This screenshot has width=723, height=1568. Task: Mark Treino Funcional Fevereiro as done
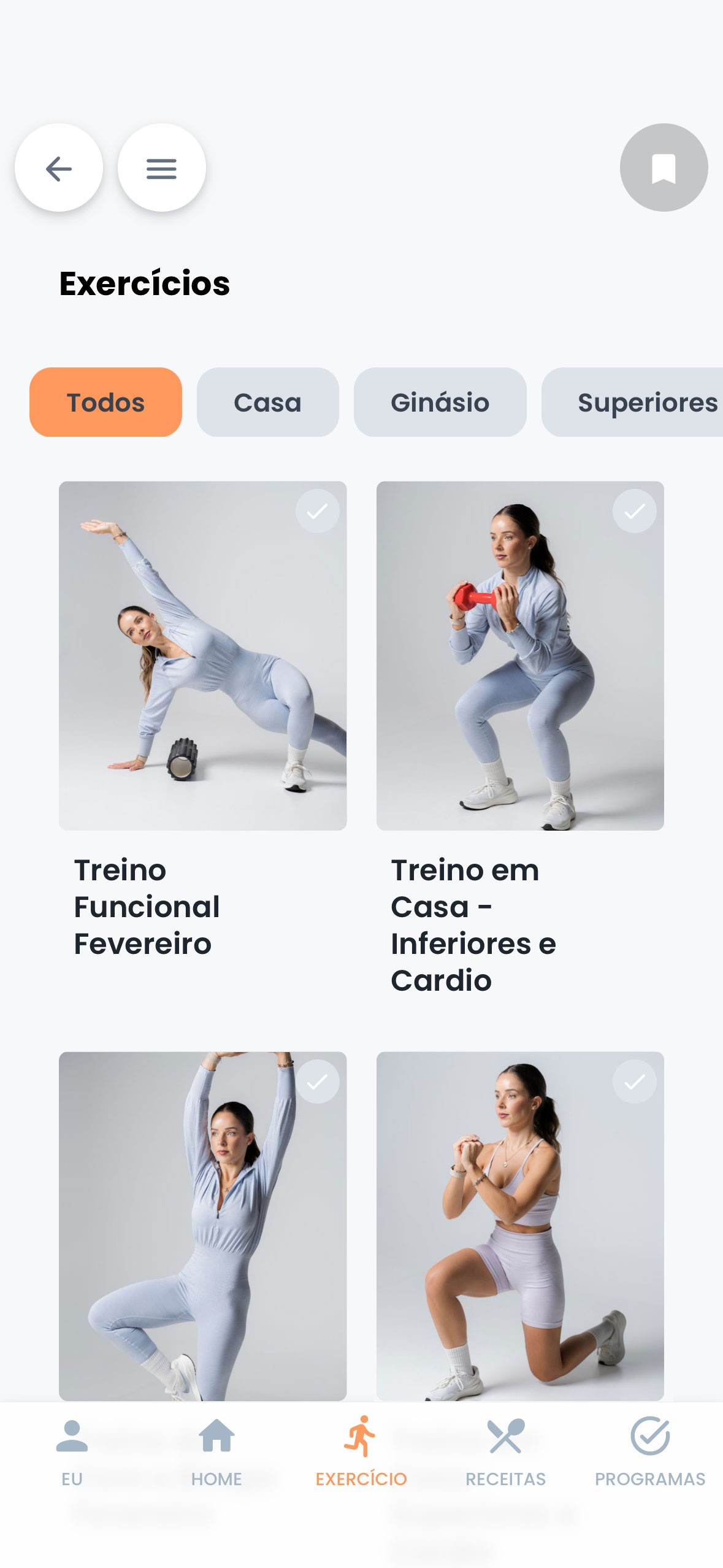(x=317, y=511)
